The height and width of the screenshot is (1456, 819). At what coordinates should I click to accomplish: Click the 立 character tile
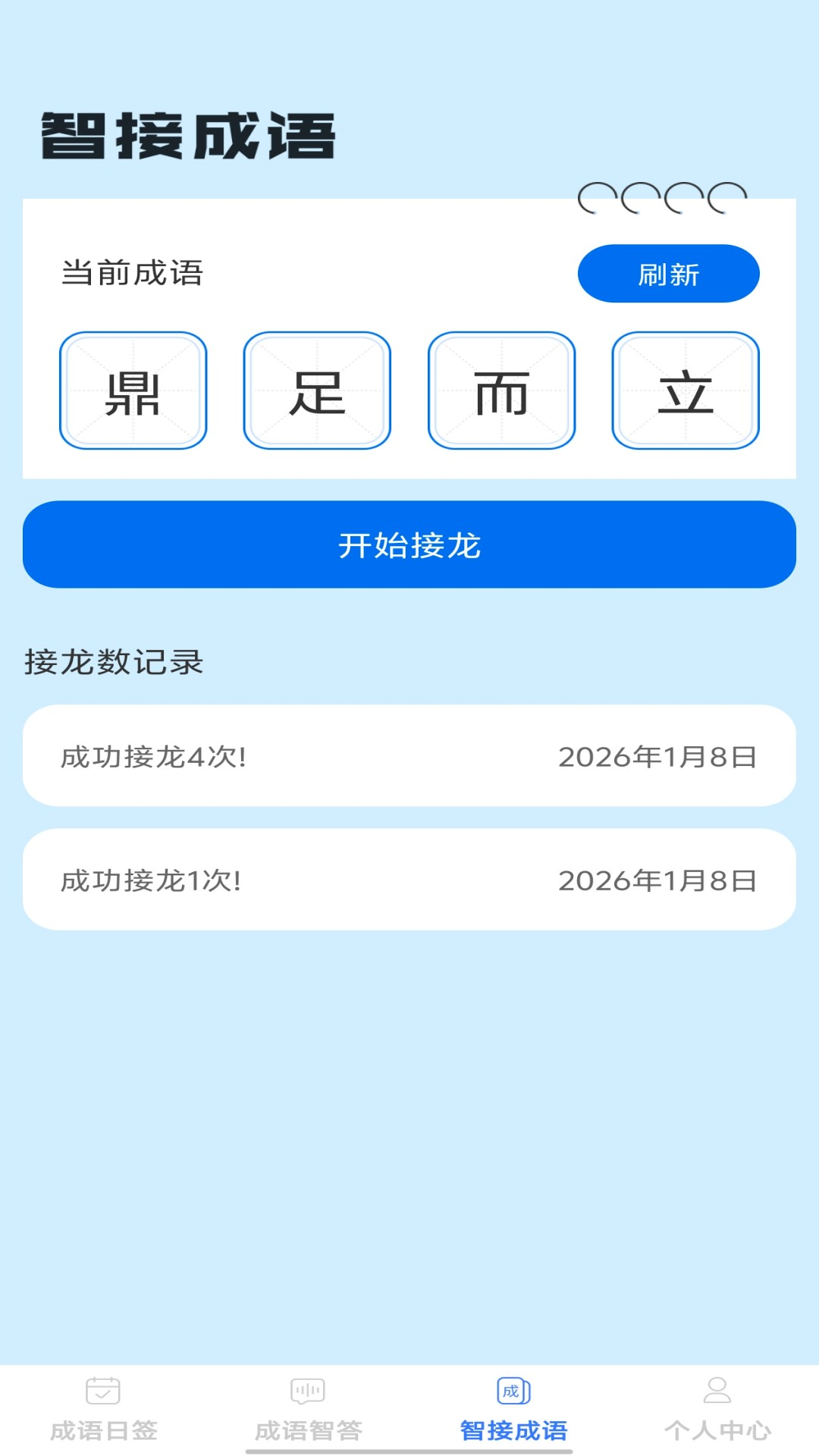pyautogui.click(x=686, y=390)
